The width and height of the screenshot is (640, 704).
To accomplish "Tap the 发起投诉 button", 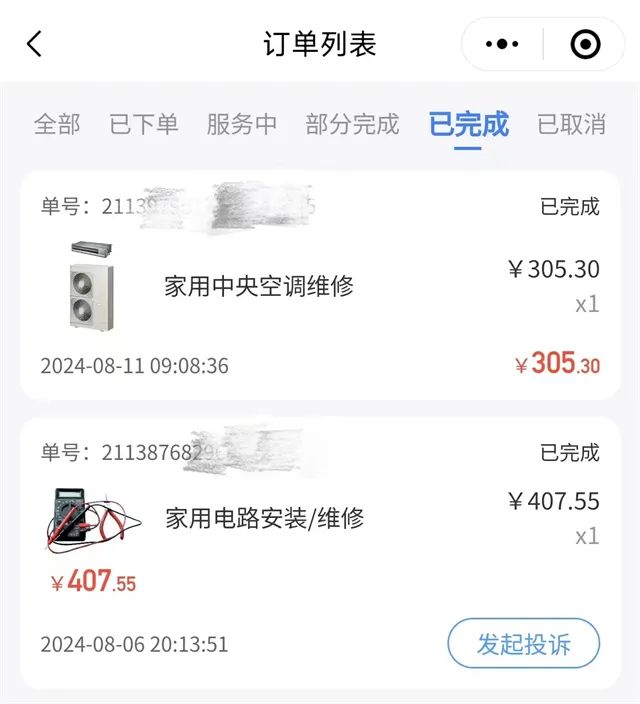I will [523, 643].
